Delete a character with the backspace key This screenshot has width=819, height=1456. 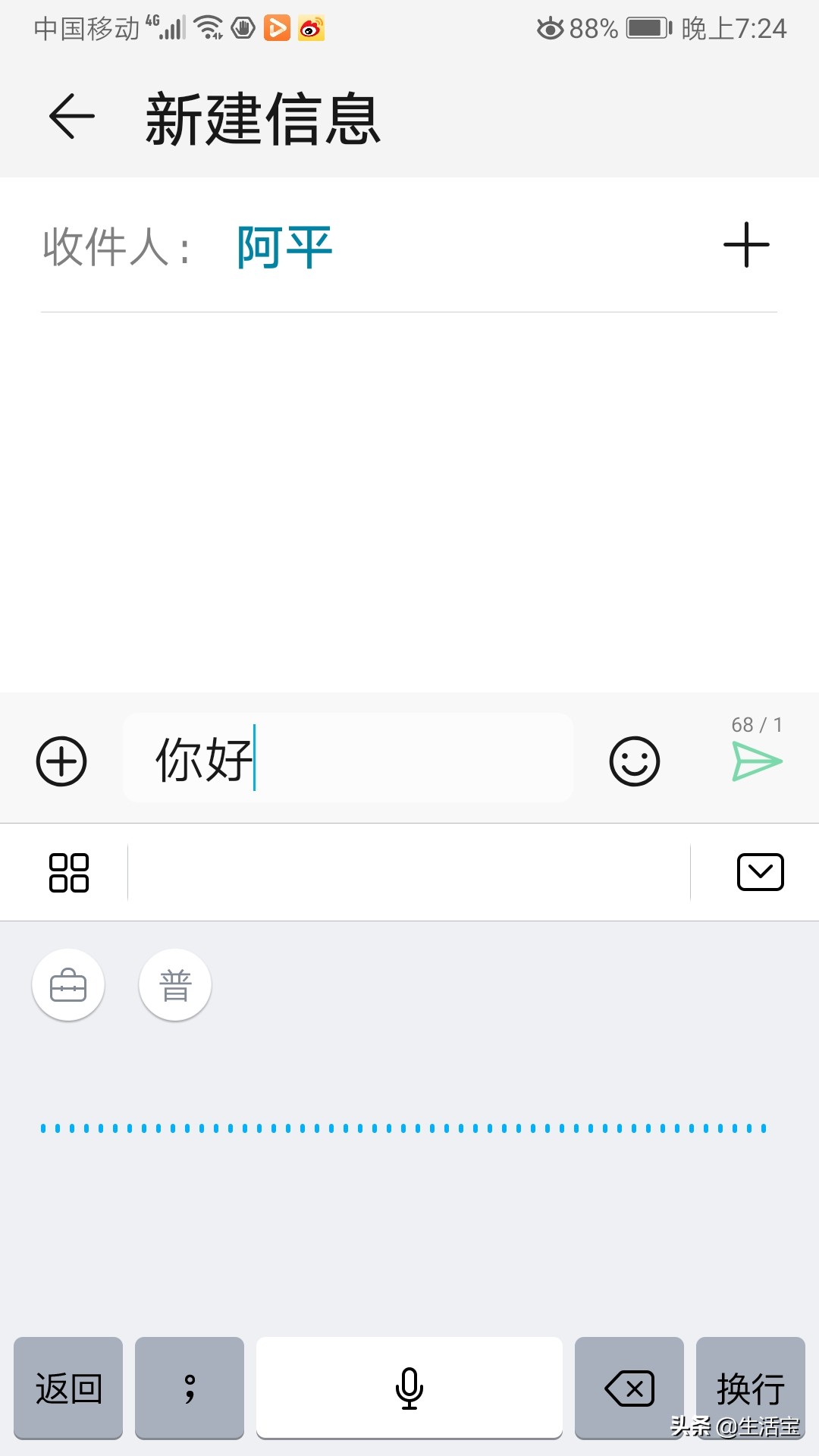[629, 1388]
